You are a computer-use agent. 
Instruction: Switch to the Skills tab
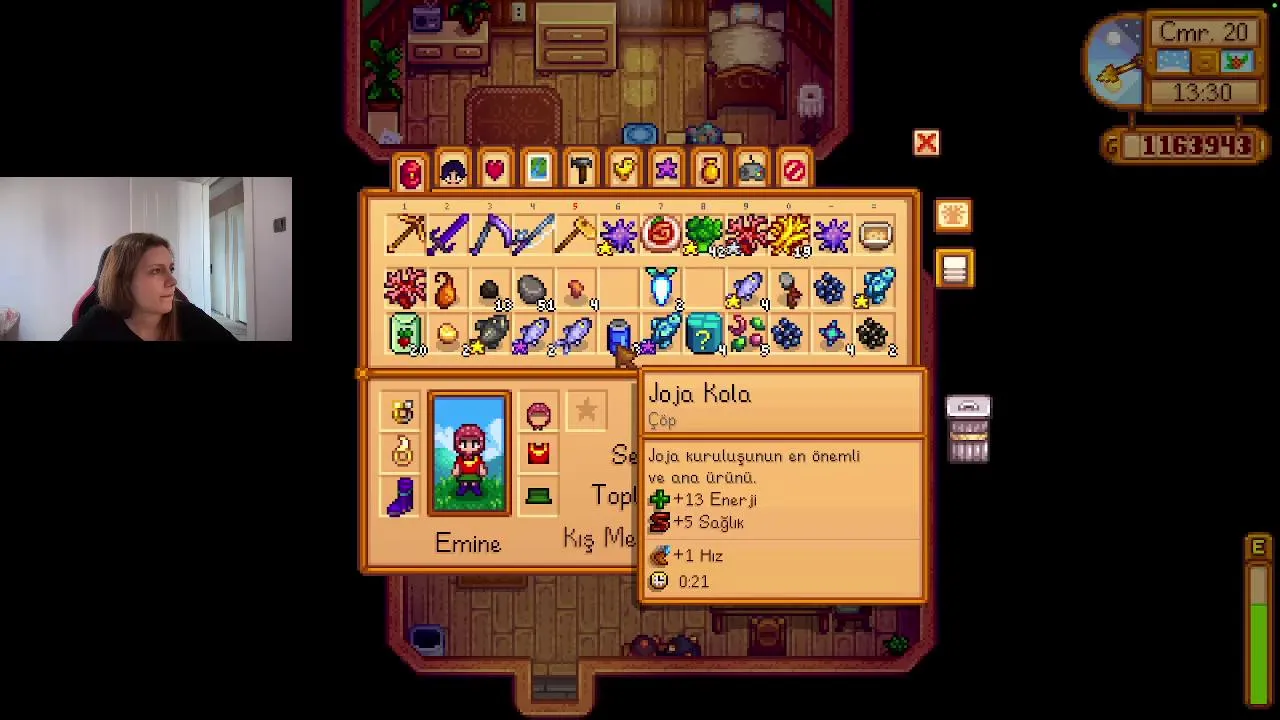(x=452, y=172)
